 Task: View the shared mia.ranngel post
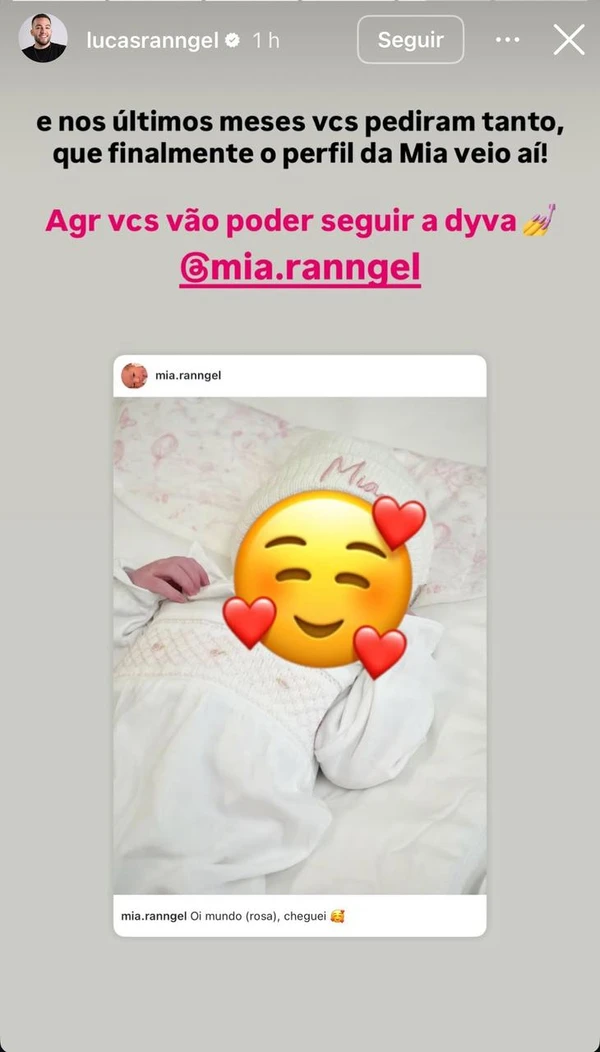click(300, 645)
